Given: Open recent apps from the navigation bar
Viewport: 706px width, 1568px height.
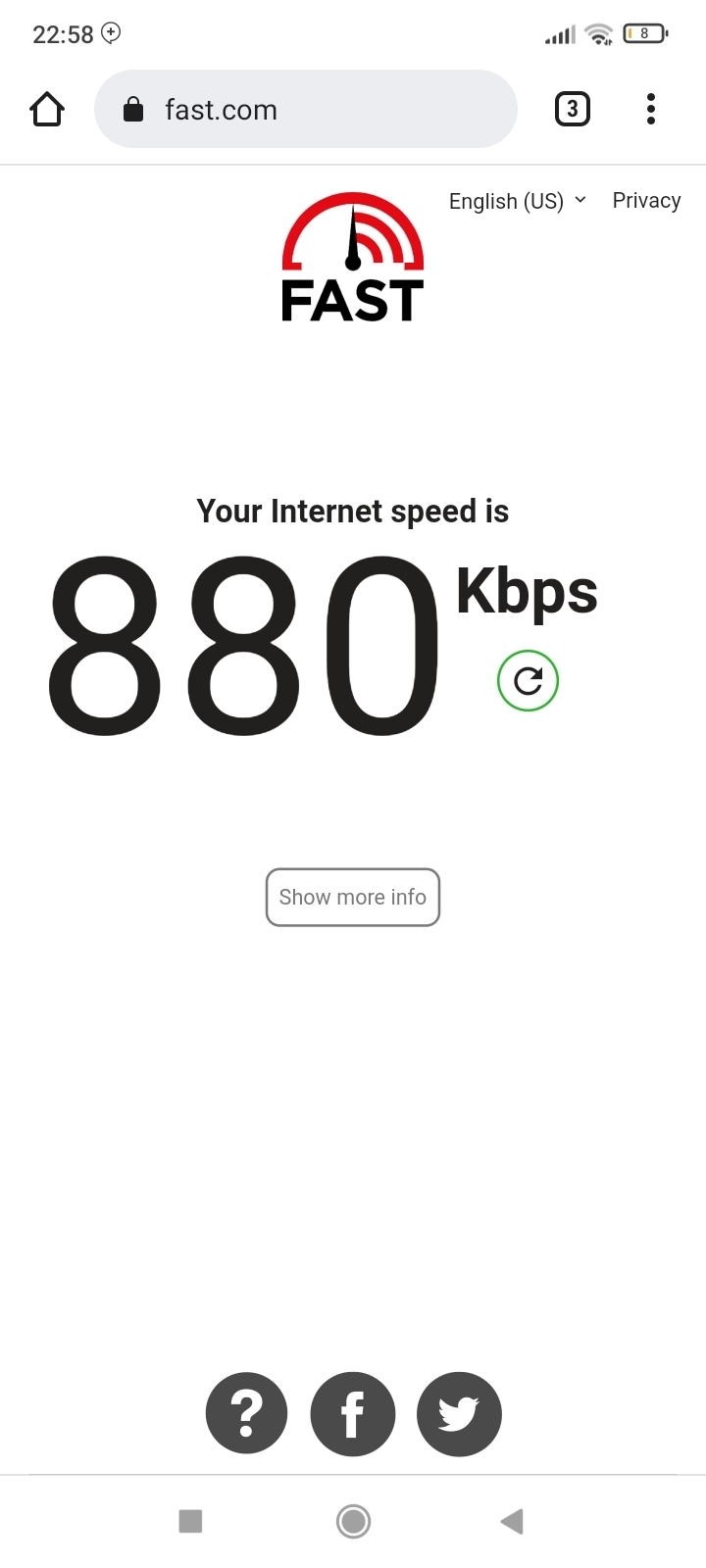Looking at the screenshot, I should tap(190, 1521).
